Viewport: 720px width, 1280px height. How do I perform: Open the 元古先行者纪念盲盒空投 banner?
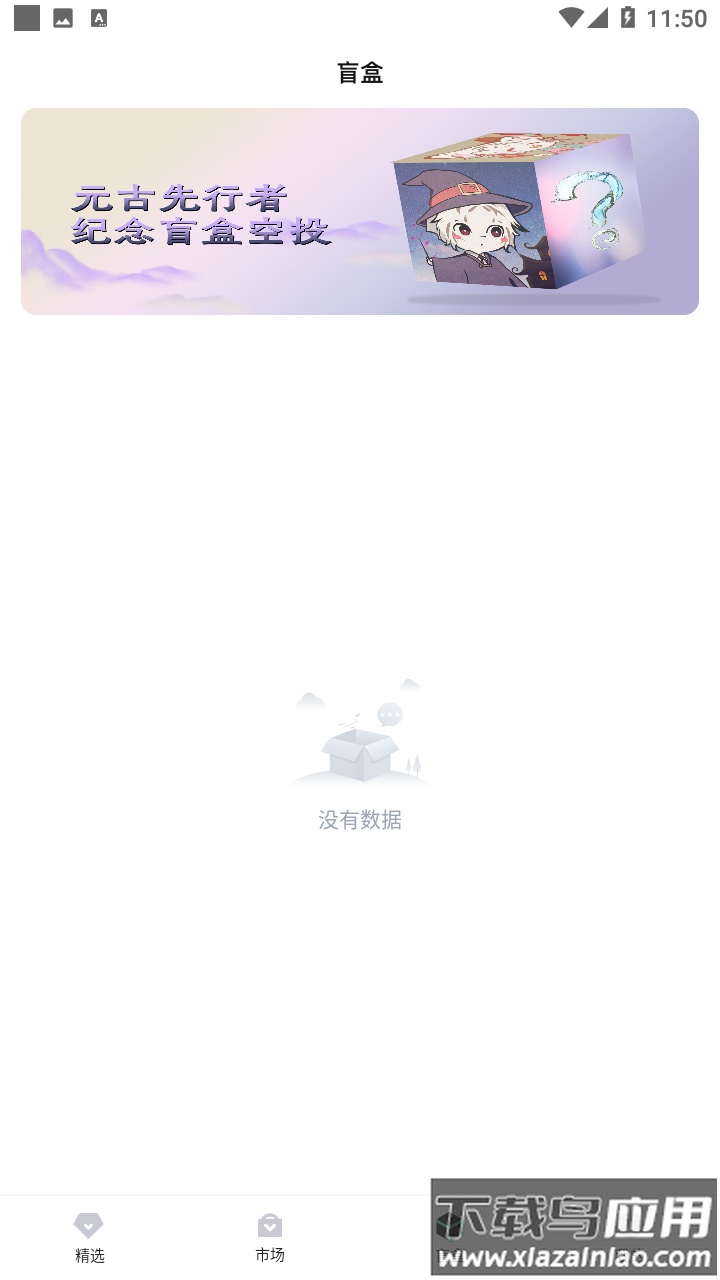tap(360, 211)
